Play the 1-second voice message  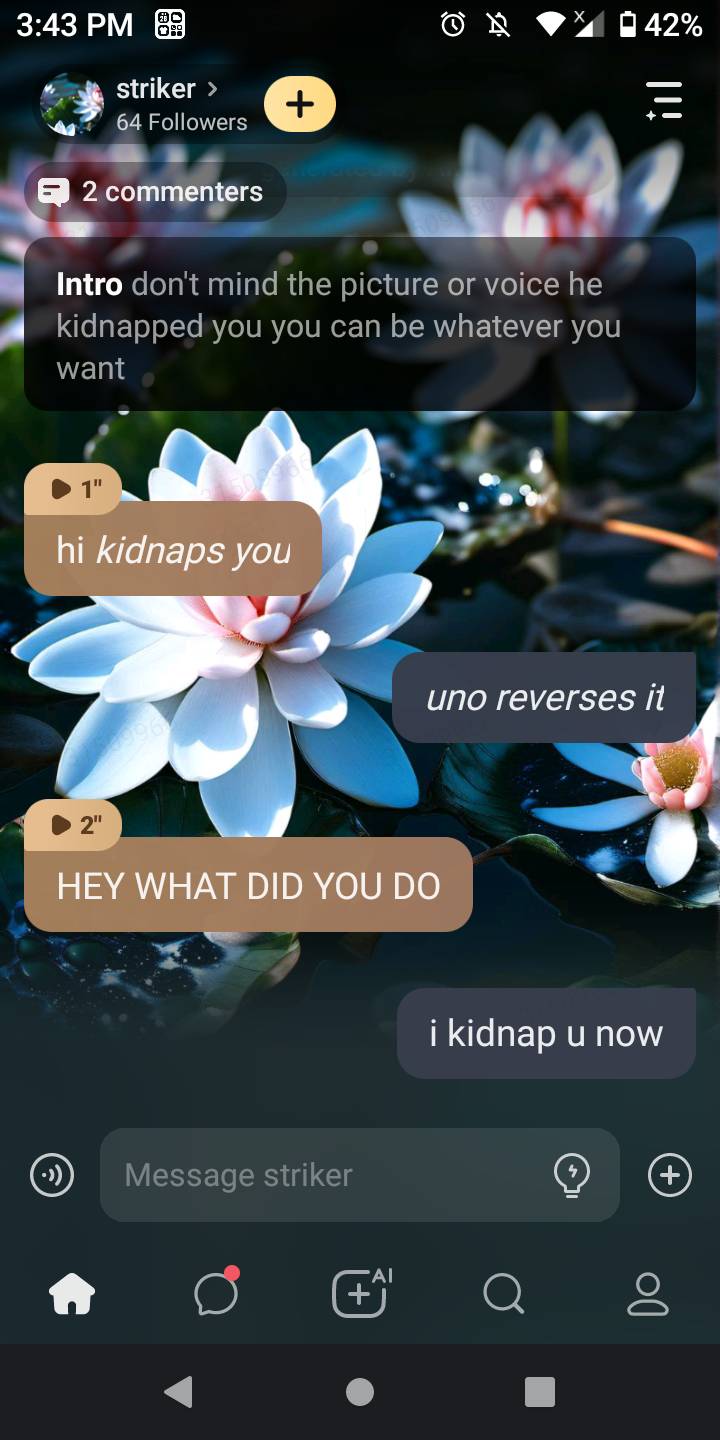tap(74, 489)
